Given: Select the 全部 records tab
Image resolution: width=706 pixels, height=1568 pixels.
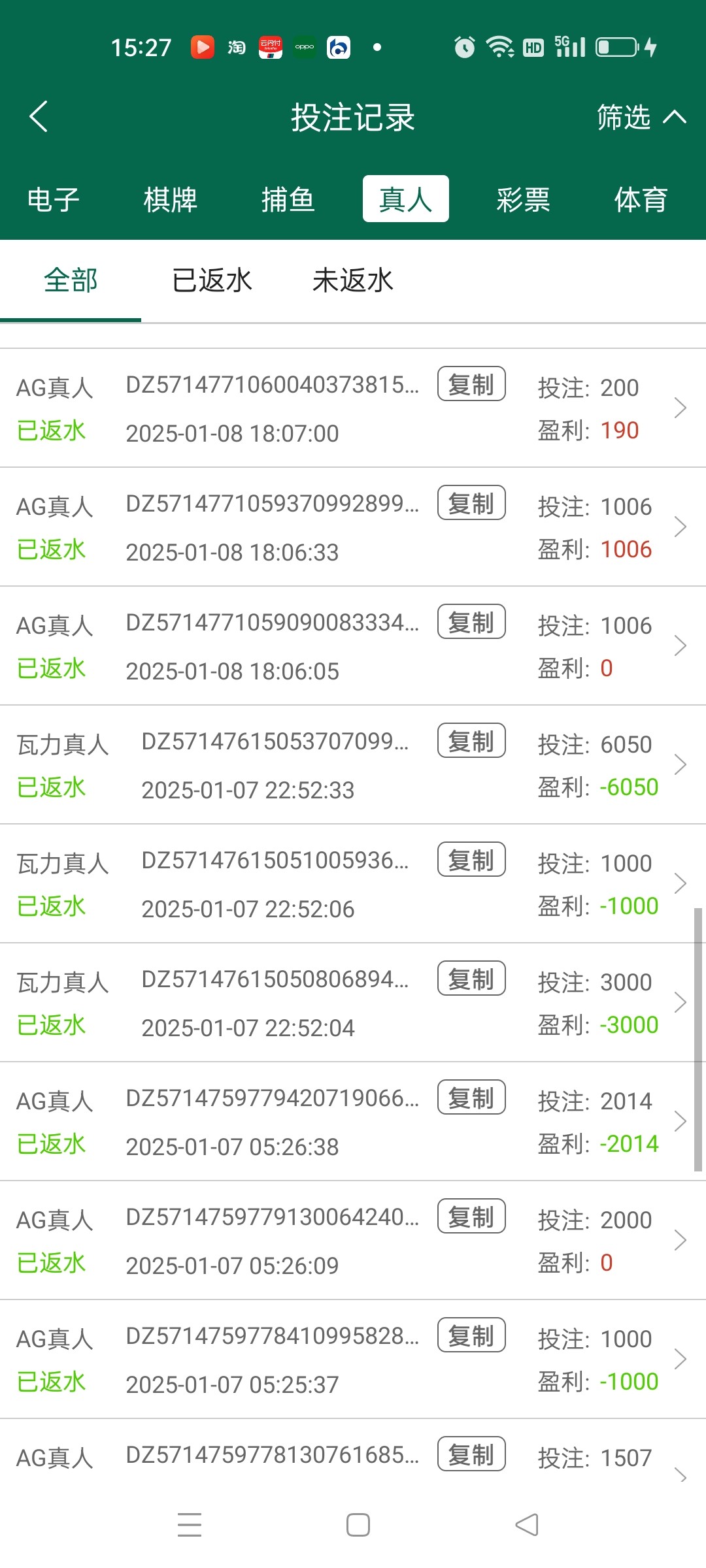Looking at the screenshot, I should [x=71, y=281].
